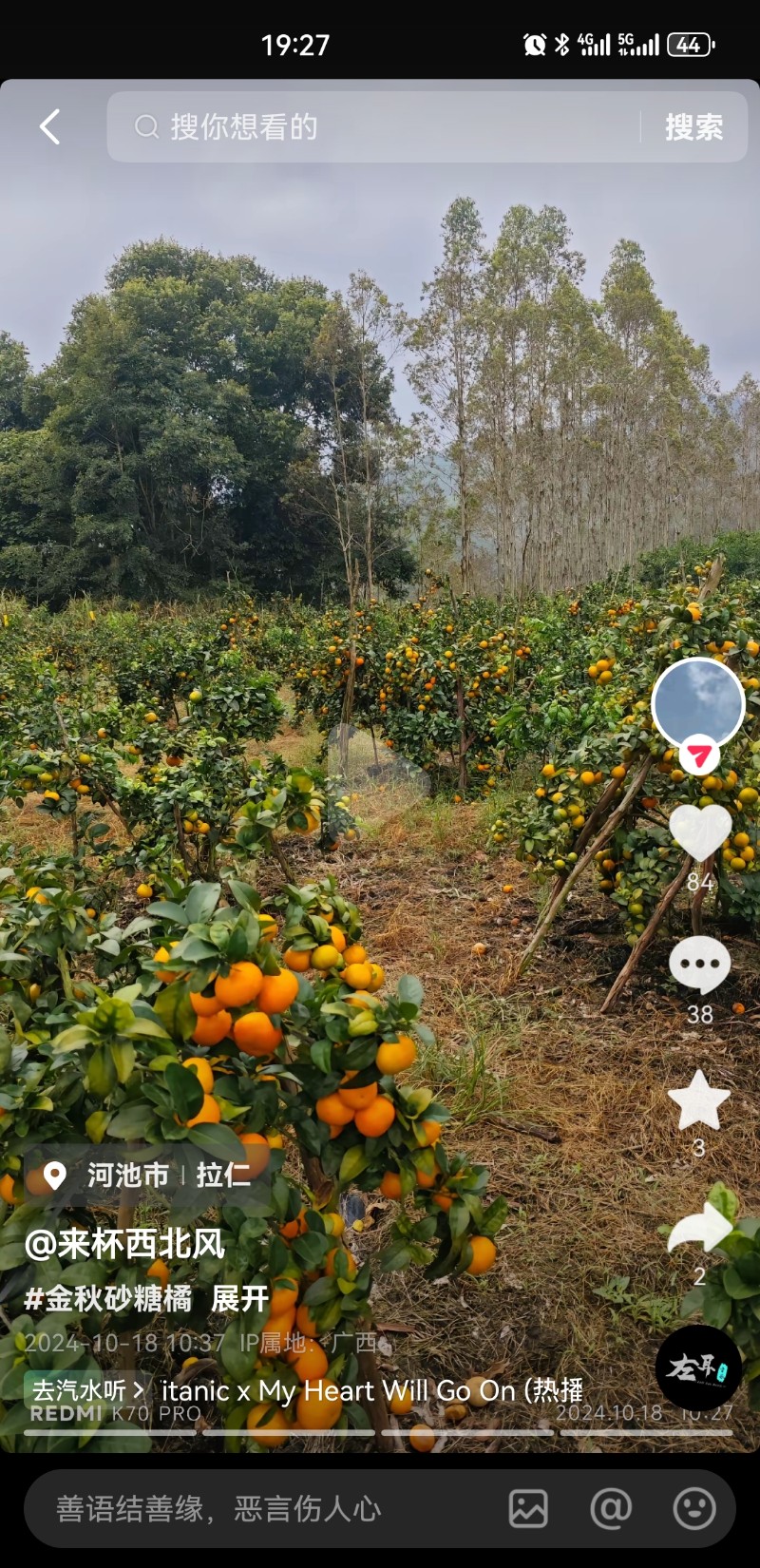This screenshot has height=1568, width=760.
Task: Open the 搜你想看的 search field
Action: click(380, 126)
